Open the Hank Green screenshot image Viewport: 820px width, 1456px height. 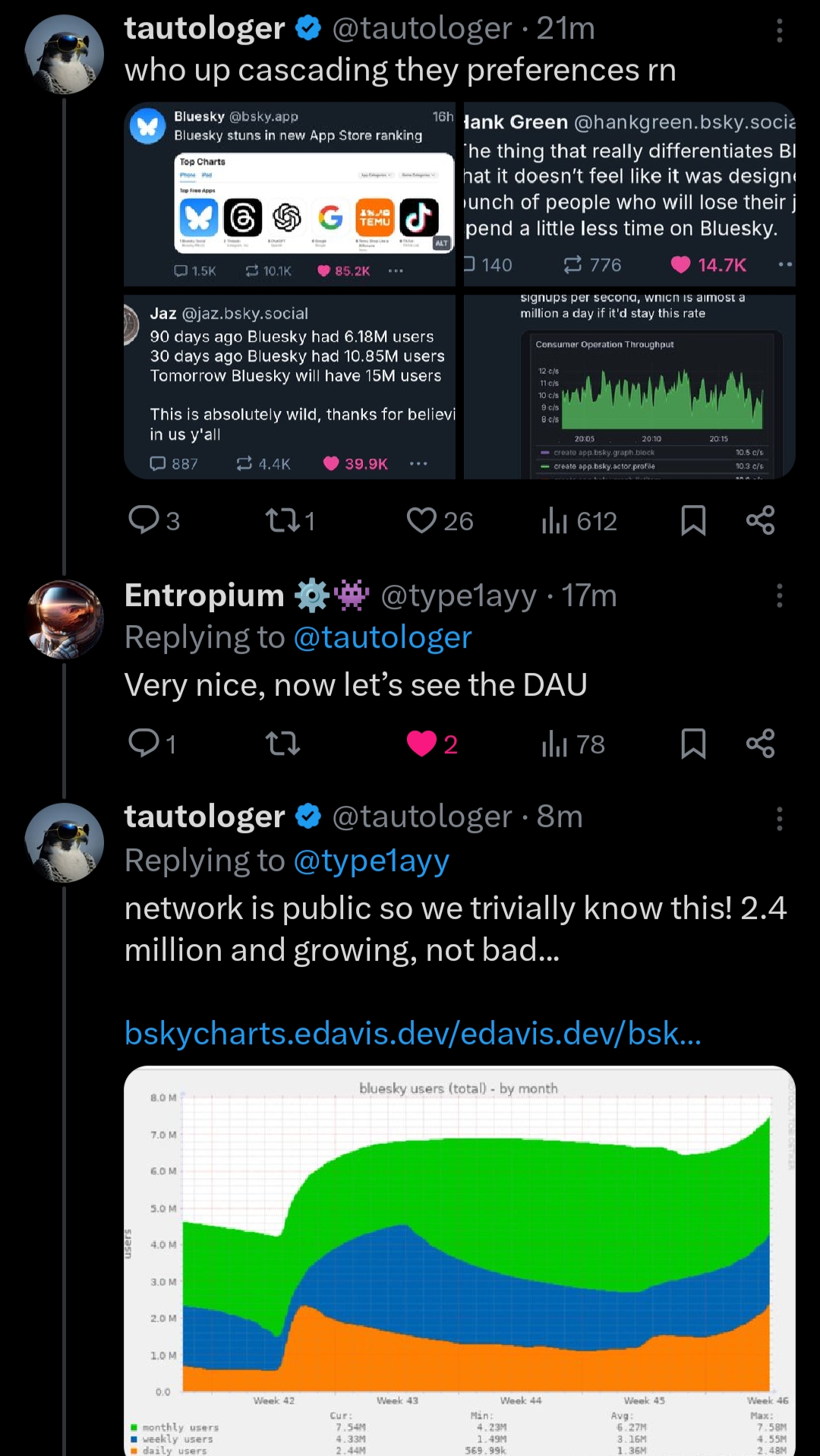pyautogui.click(x=629, y=194)
